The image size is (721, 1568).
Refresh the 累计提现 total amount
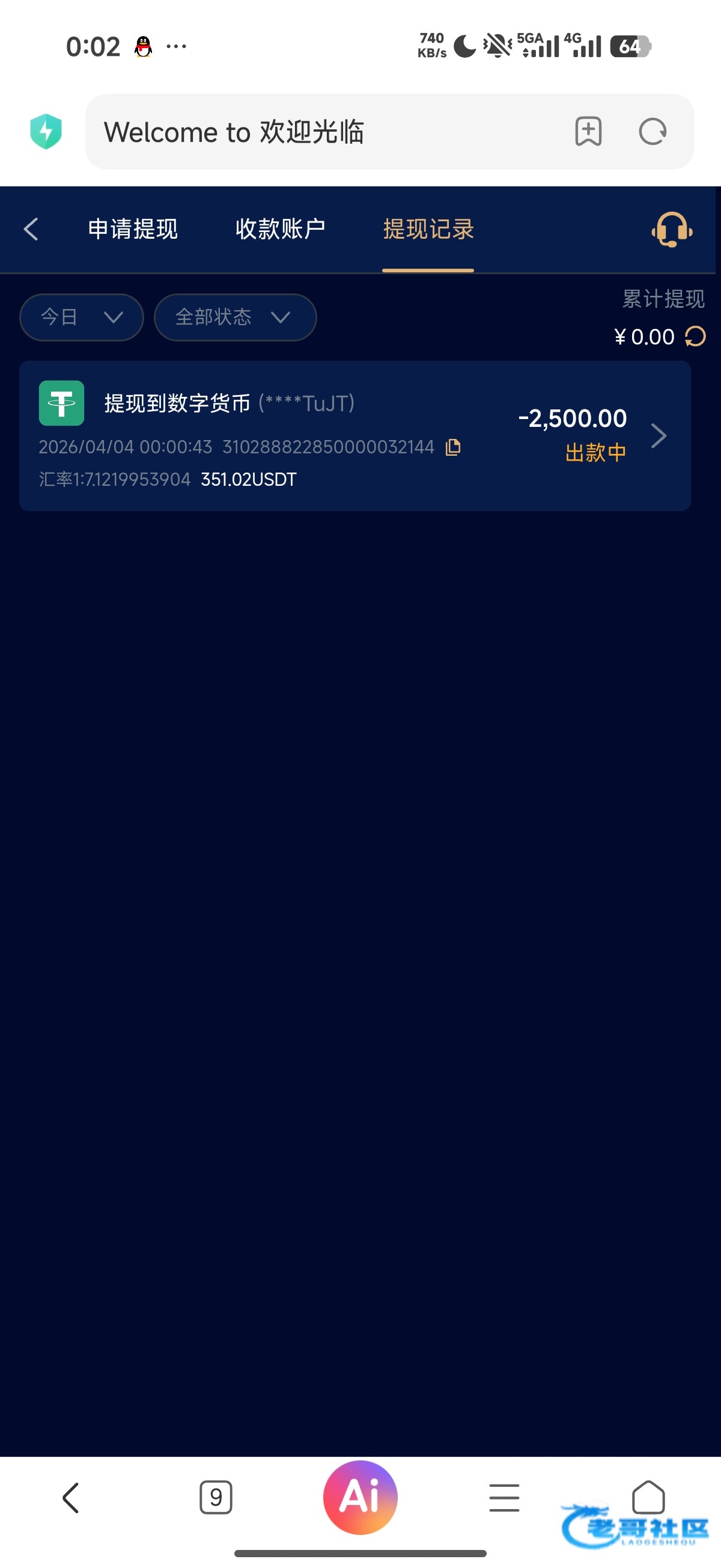pos(695,337)
